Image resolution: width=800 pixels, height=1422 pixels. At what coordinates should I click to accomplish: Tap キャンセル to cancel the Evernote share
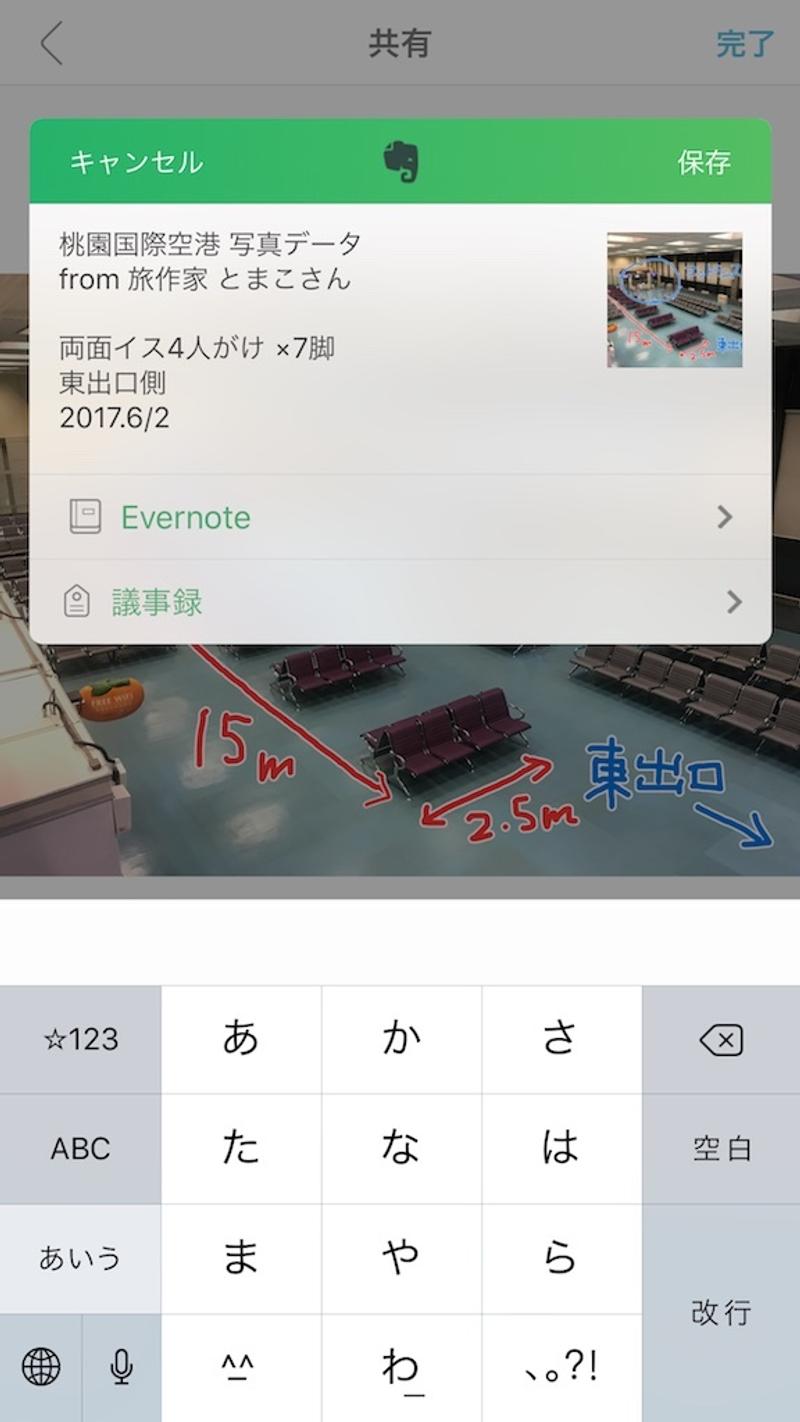pyautogui.click(x=136, y=162)
